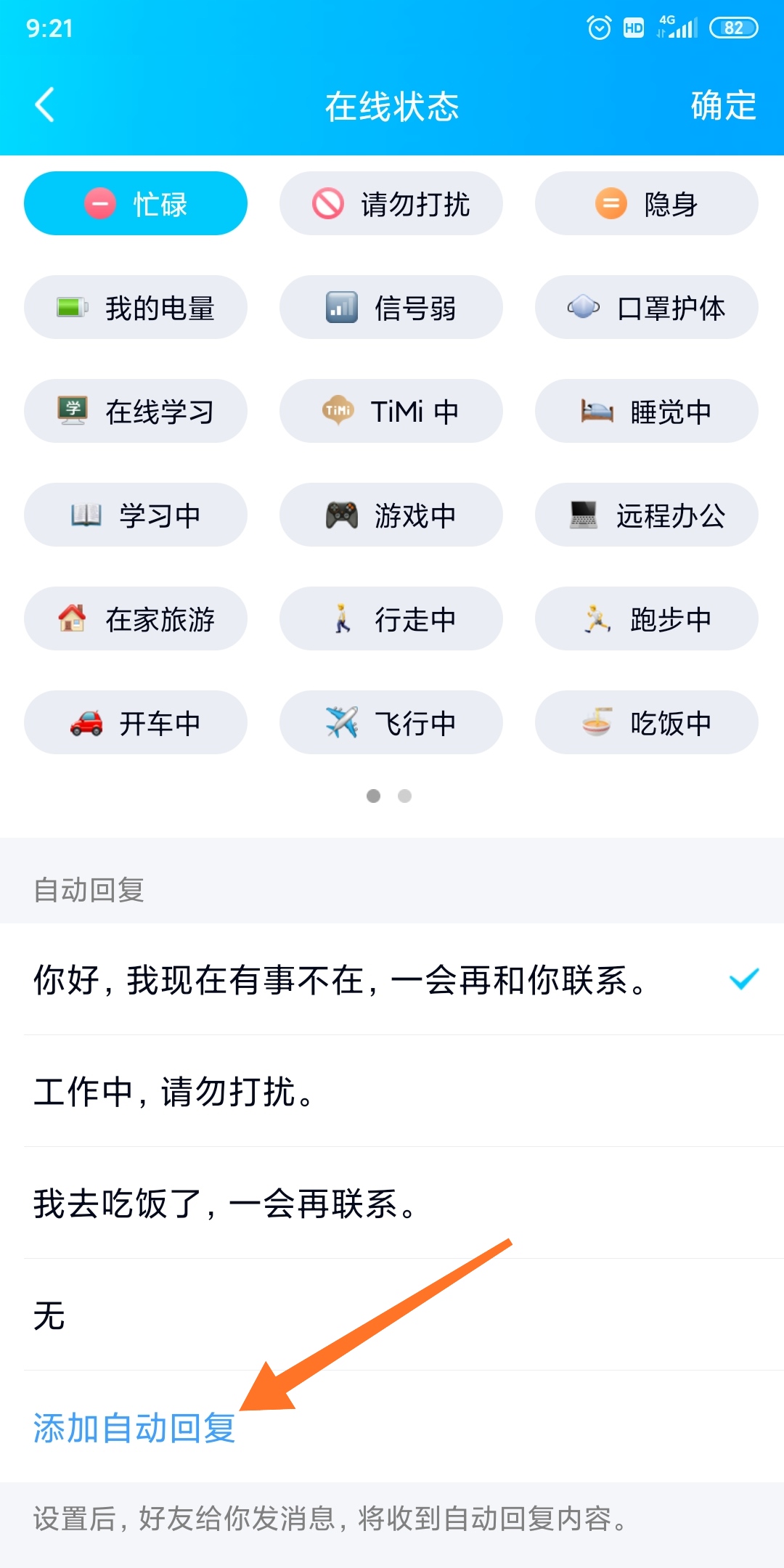Confirm with the 确定 button
This screenshot has height=1568, width=784.
click(723, 106)
